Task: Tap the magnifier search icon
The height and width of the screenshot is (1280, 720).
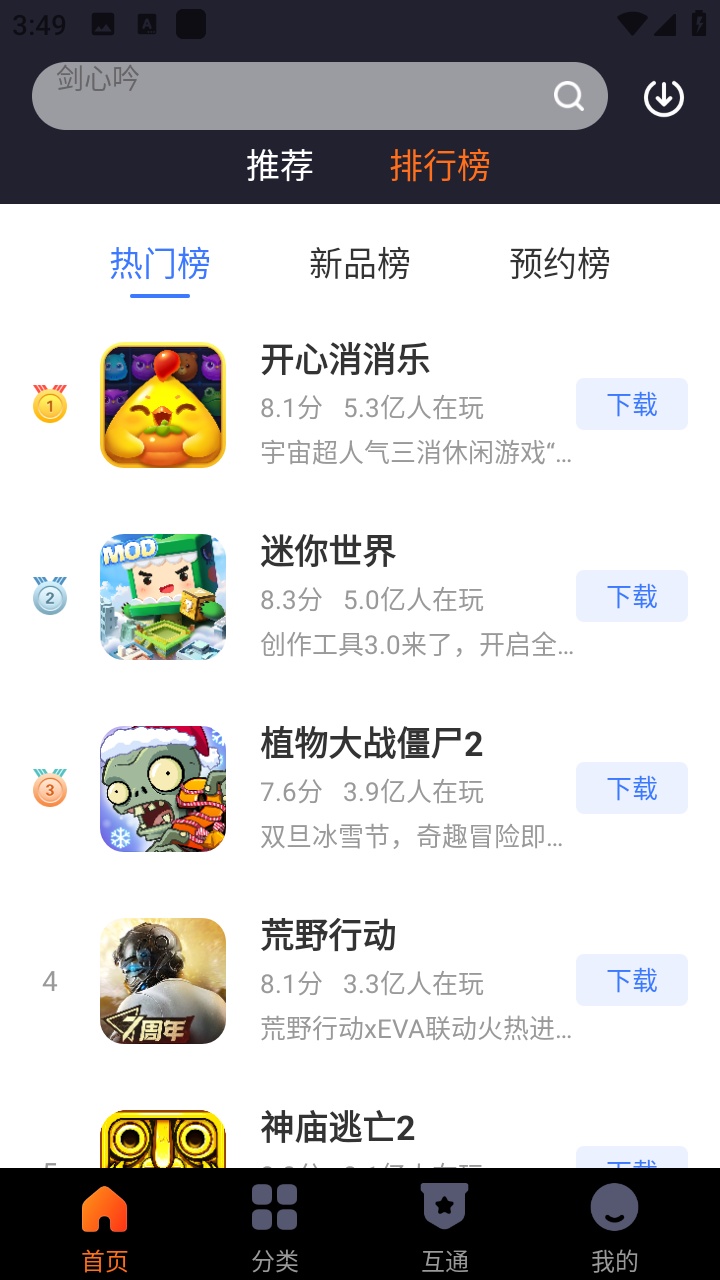Action: (569, 96)
